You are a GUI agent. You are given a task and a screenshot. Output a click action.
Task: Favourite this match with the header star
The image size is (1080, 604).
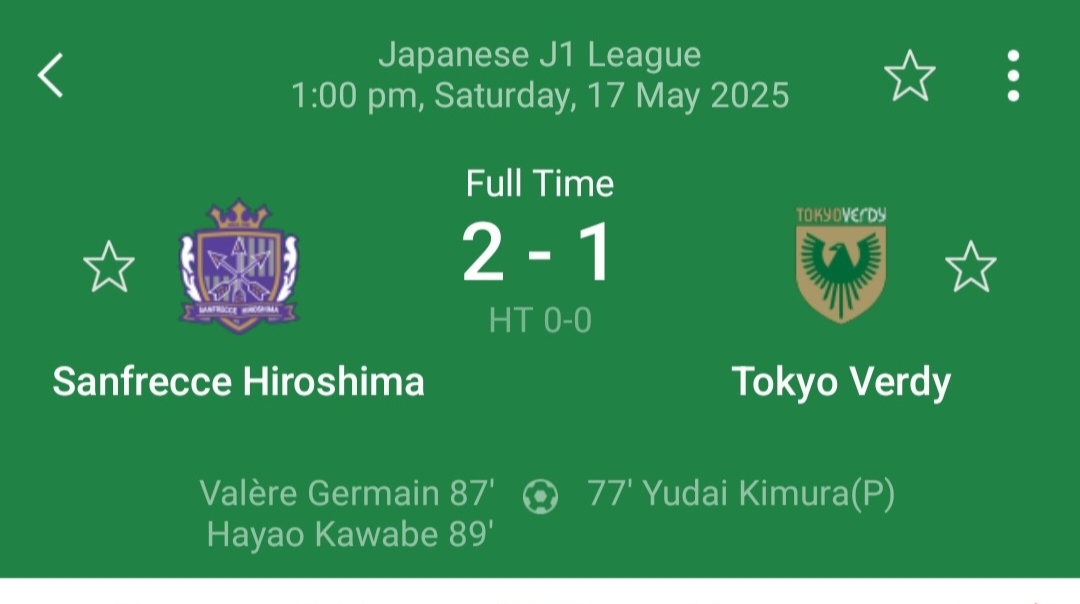pyautogui.click(x=909, y=76)
